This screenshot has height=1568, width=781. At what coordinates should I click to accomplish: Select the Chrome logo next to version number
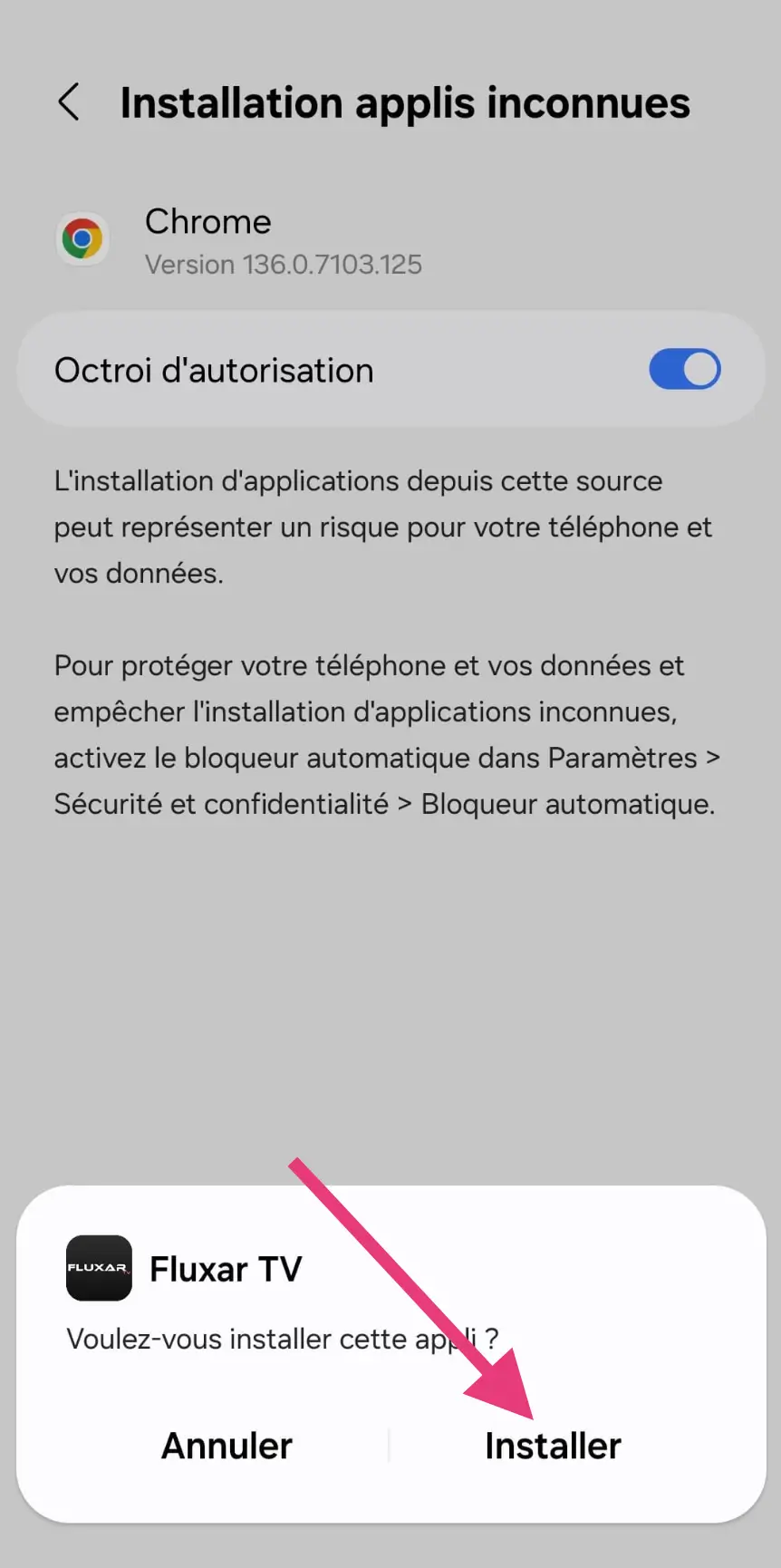(82, 238)
